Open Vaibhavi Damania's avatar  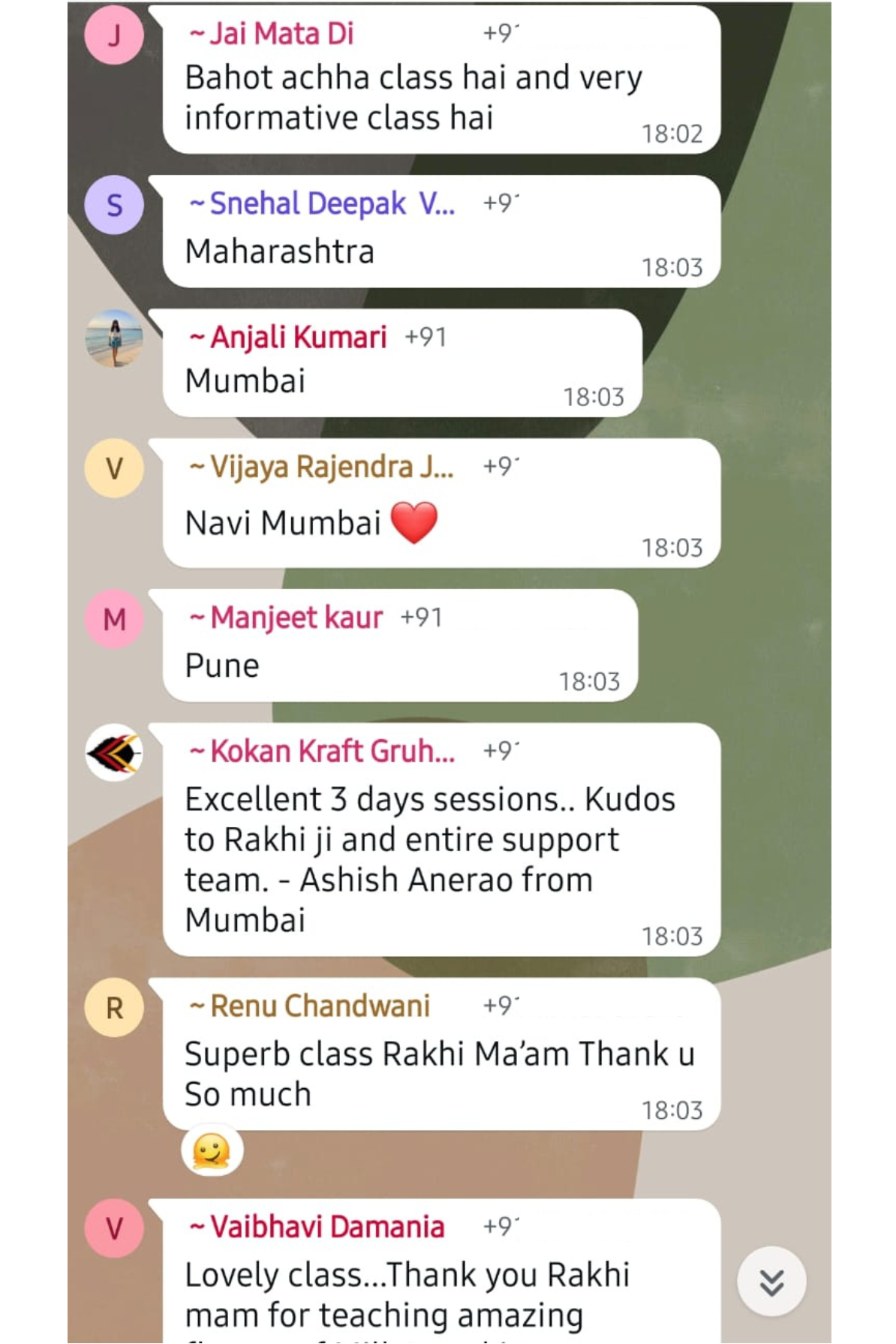click(x=114, y=1228)
